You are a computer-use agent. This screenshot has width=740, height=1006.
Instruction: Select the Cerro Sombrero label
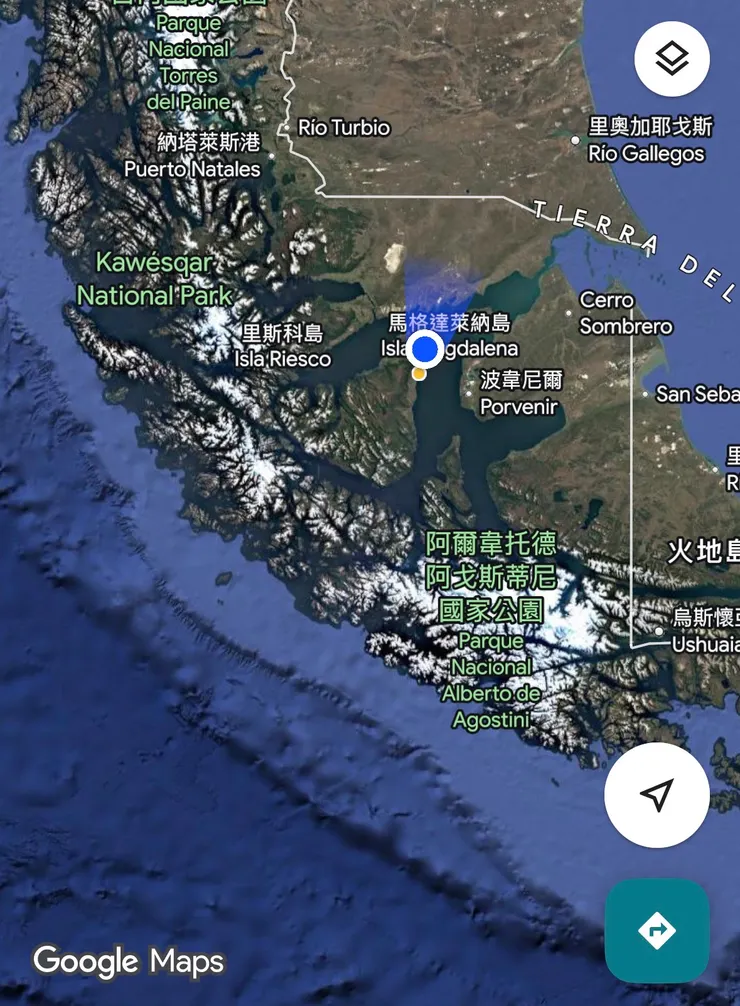[625, 313]
